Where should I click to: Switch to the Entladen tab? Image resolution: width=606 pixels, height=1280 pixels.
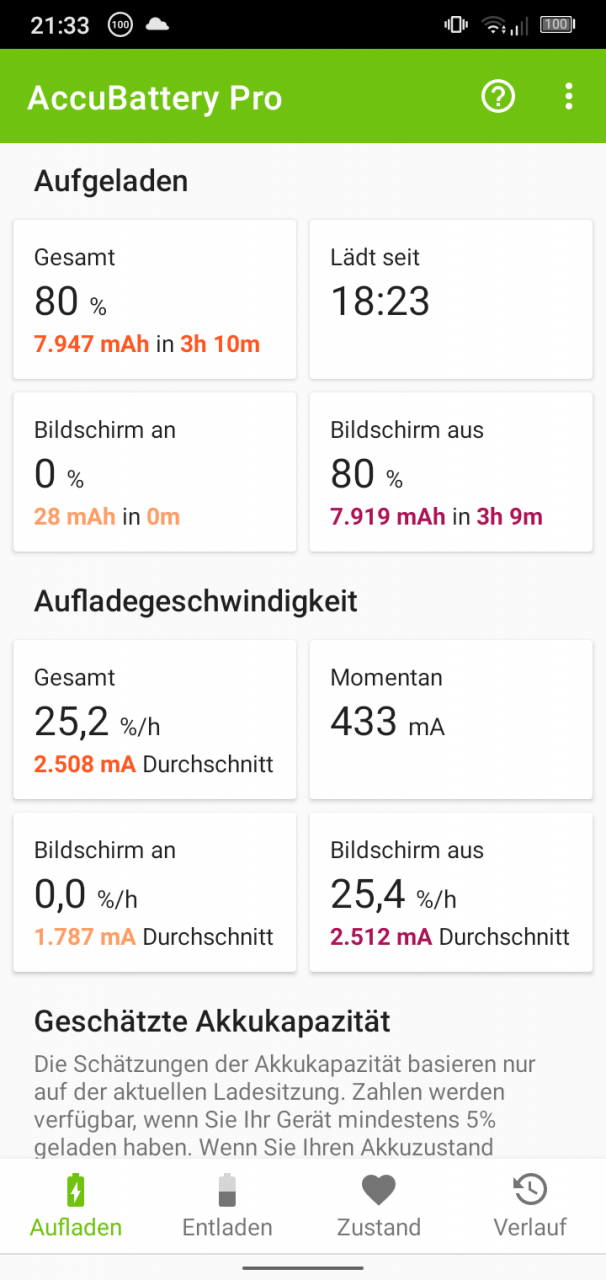coord(227,1206)
